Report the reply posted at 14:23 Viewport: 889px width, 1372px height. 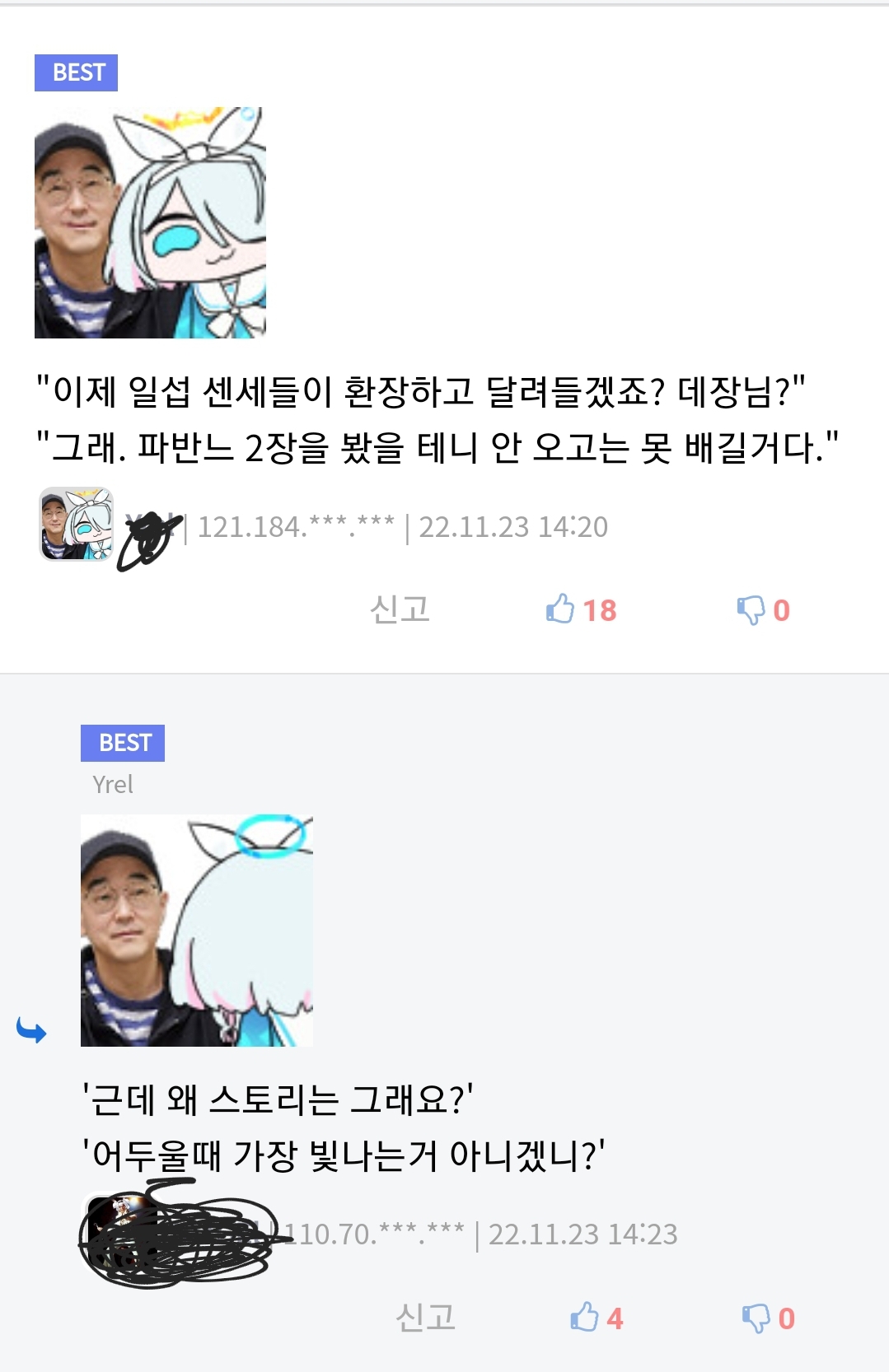(x=425, y=1318)
